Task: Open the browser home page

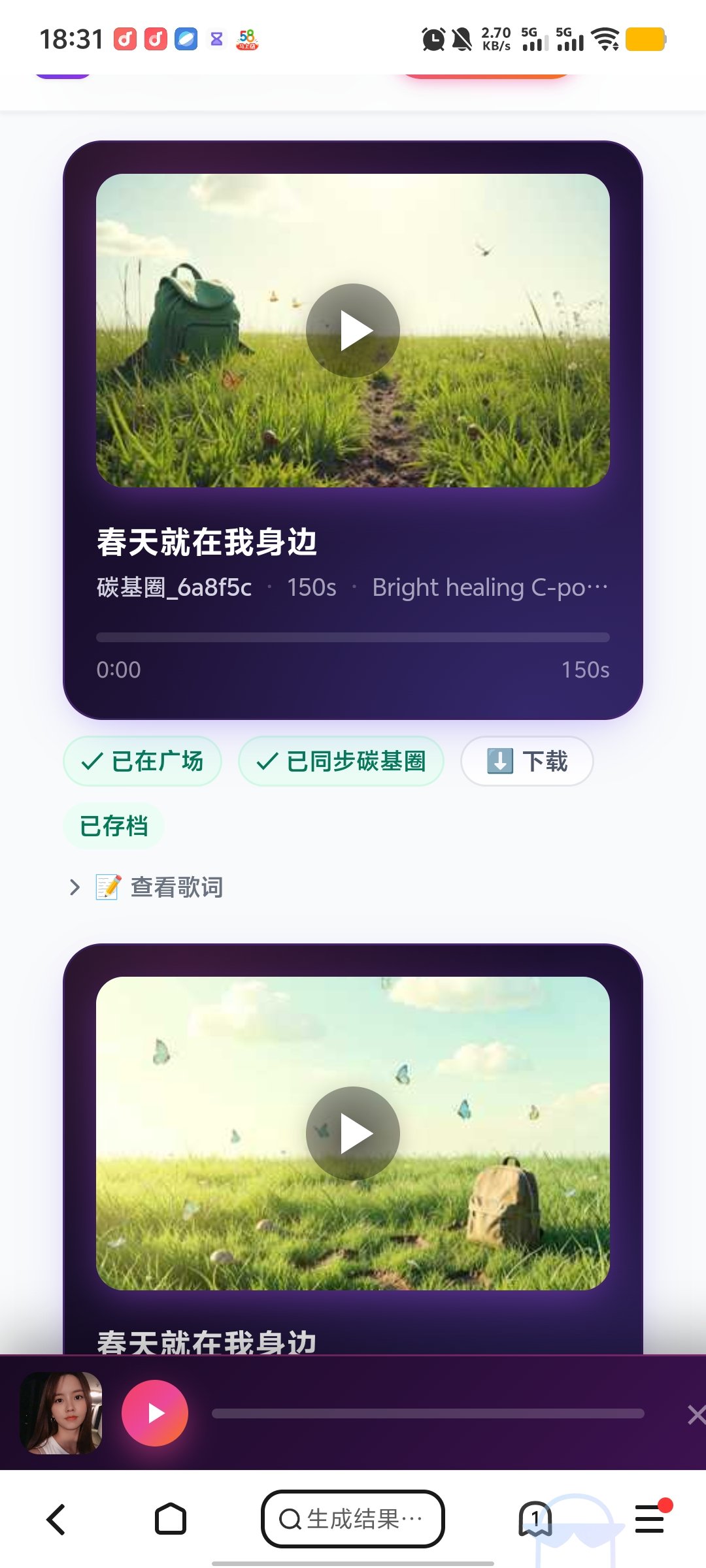Action: click(x=171, y=1519)
